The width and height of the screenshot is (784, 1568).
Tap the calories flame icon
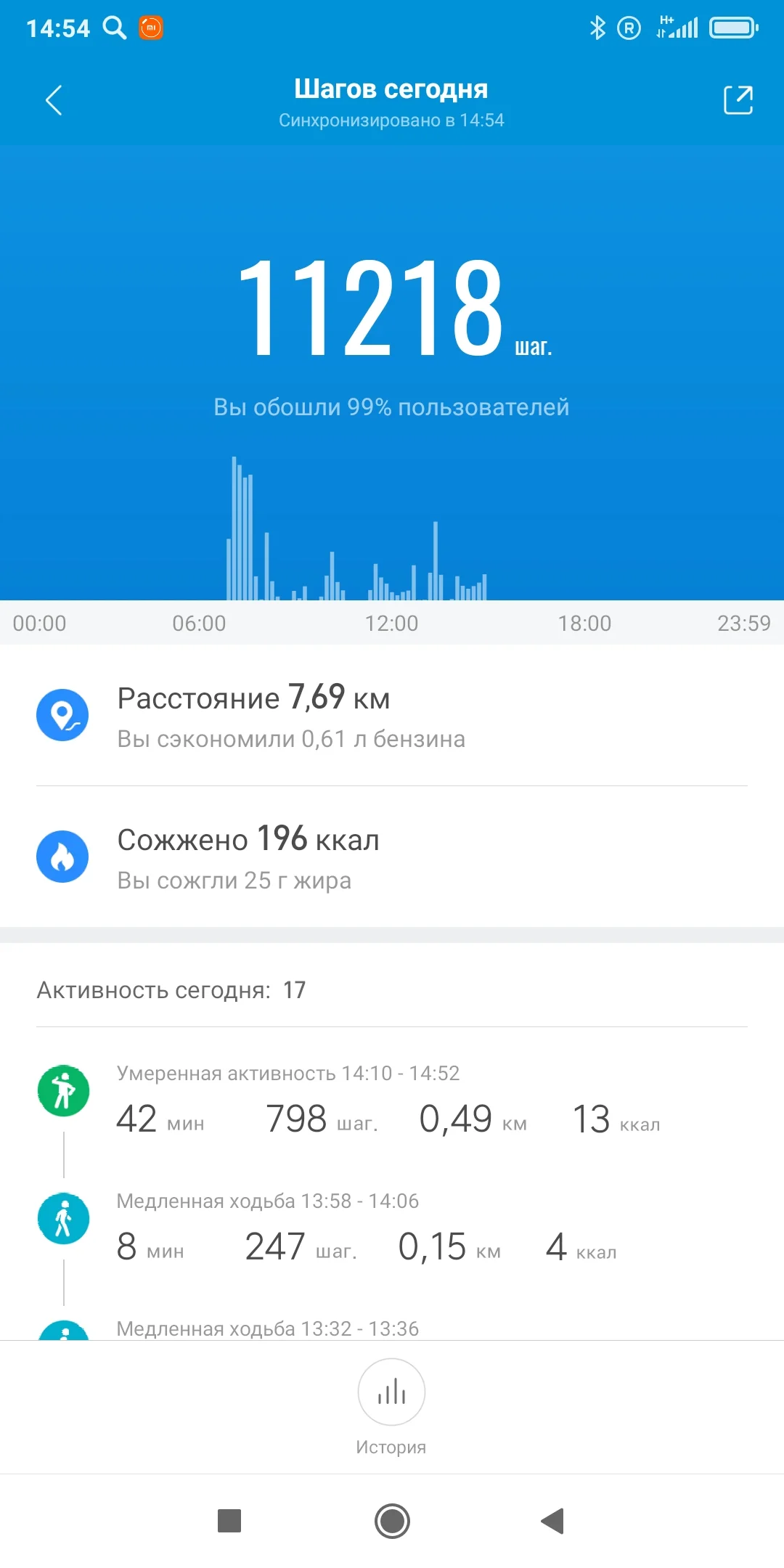(63, 857)
